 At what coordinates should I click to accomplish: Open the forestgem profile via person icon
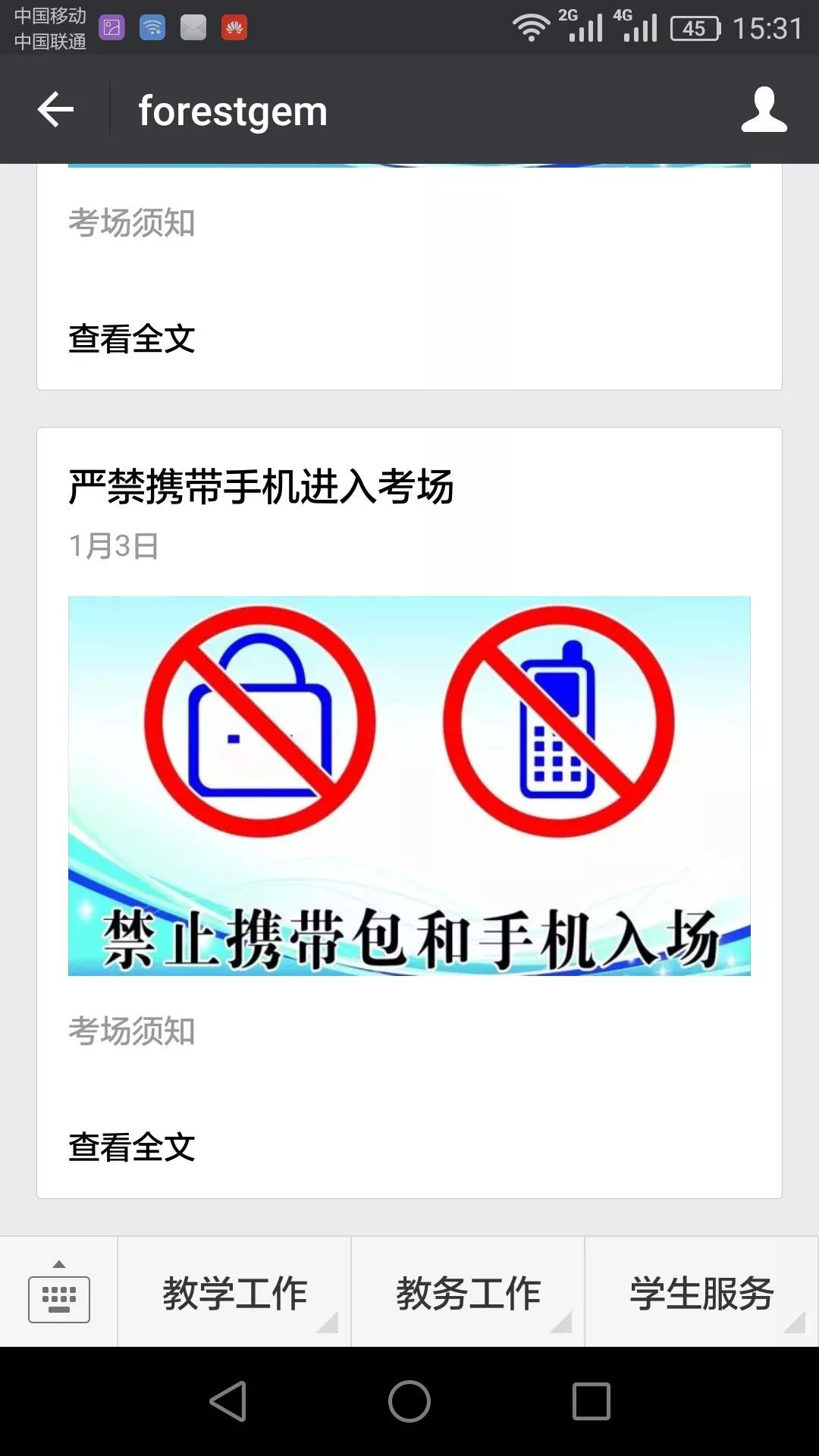click(x=766, y=110)
